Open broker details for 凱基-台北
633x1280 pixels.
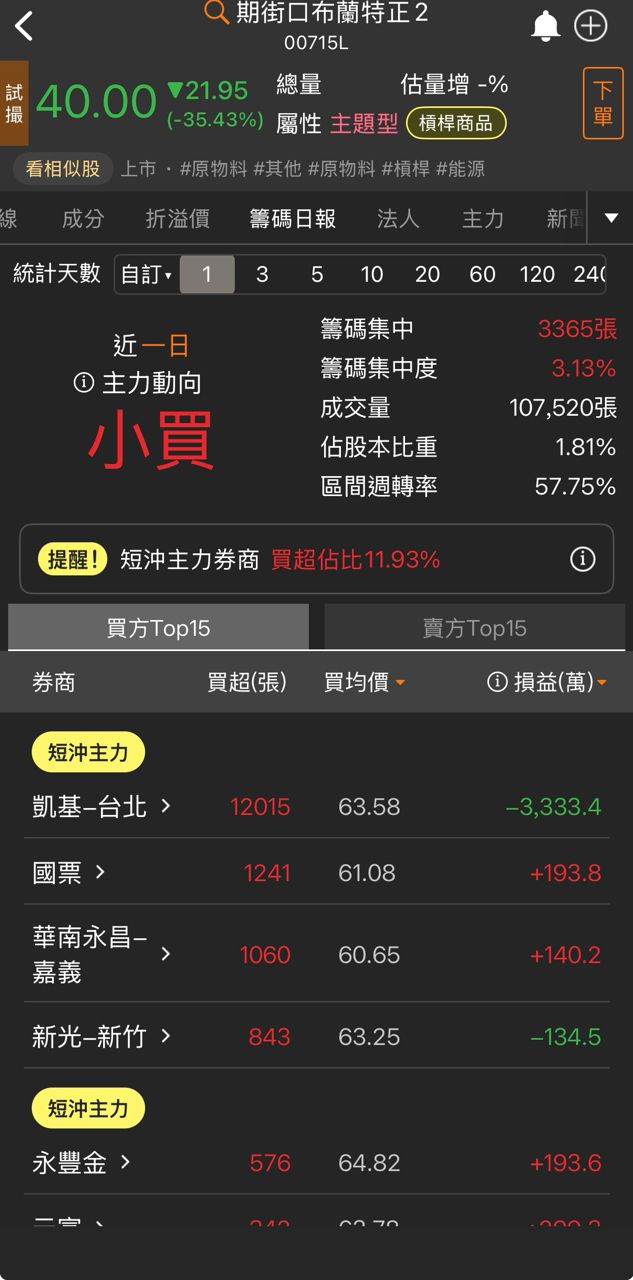(x=101, y=806)
